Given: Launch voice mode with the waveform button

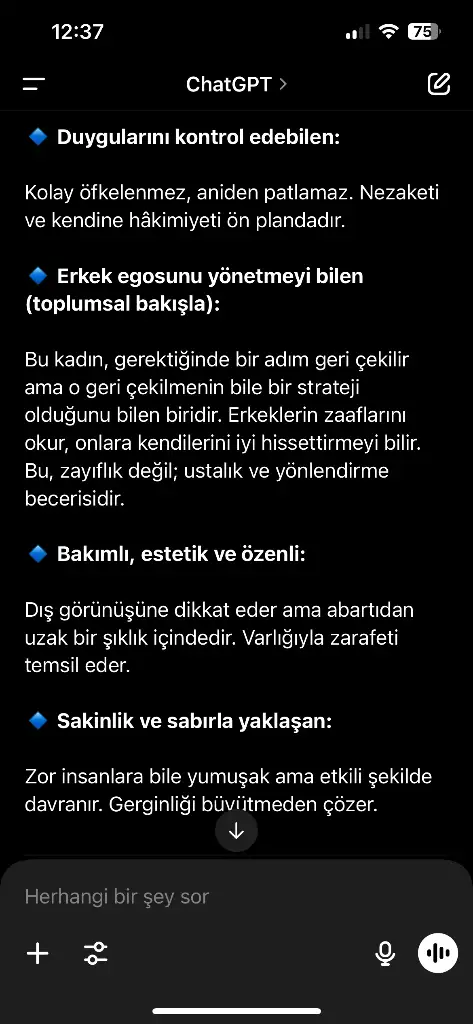Looking at the screenshot, I should [x=438, y=953].
